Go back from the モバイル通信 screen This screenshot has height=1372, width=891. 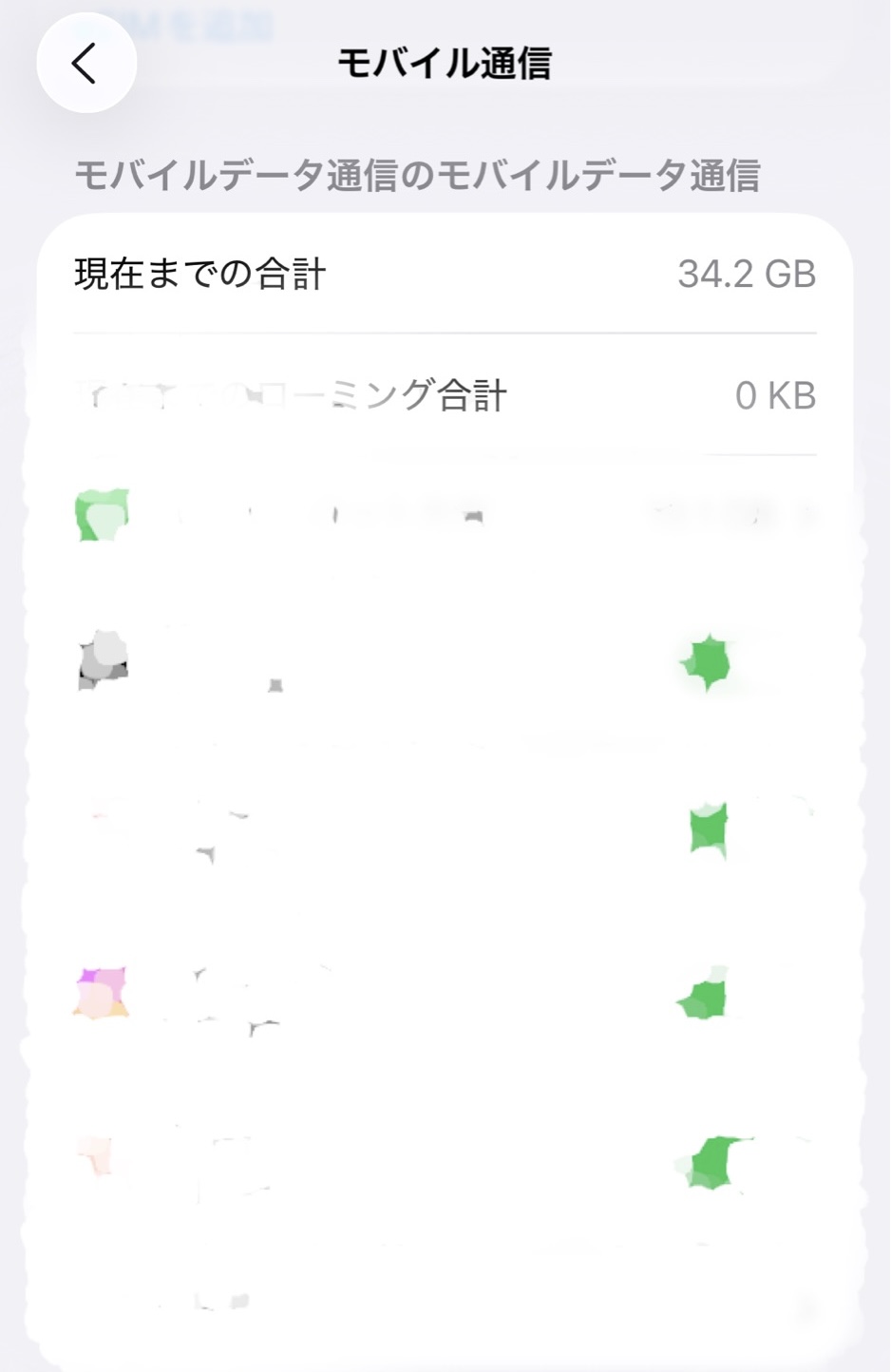point(85,64)
